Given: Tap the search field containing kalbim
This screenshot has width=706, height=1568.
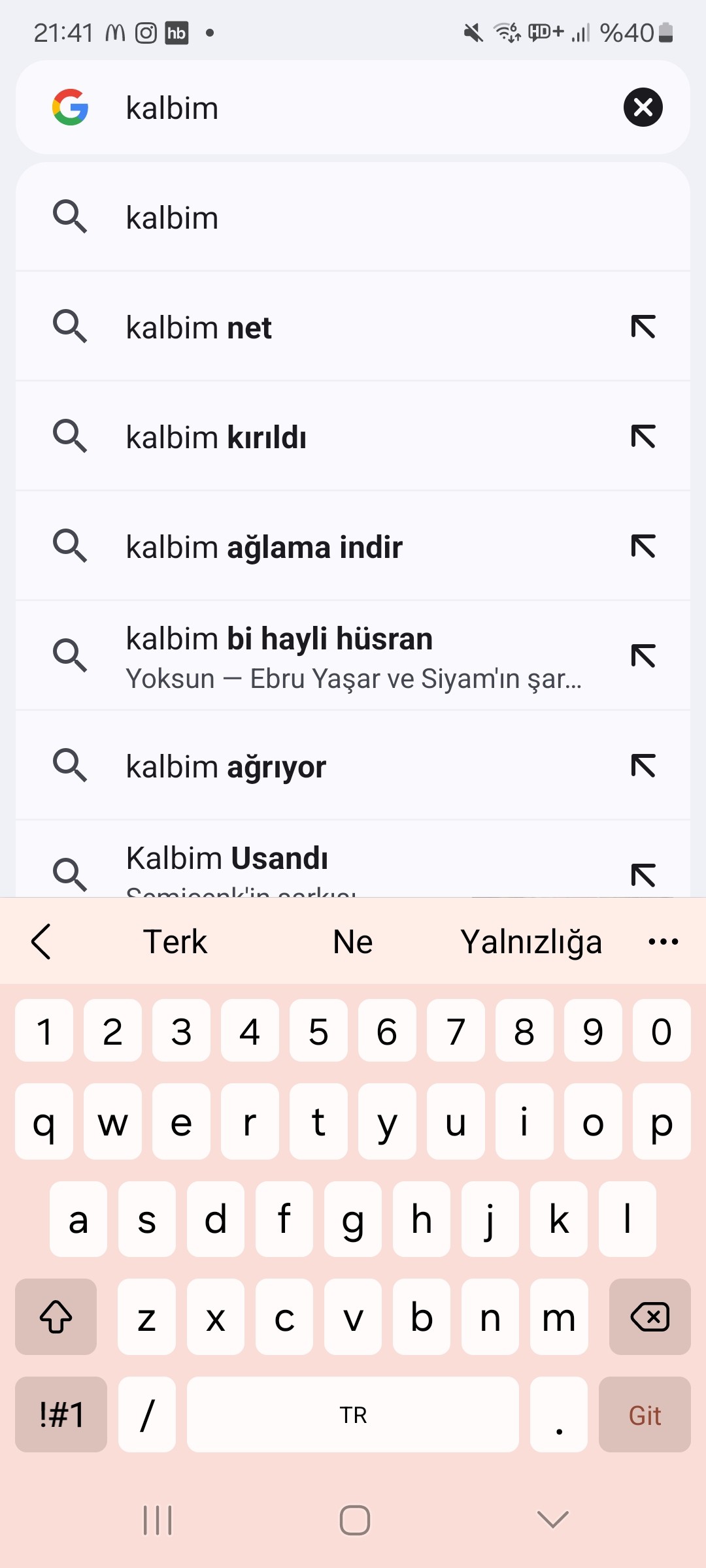Looking at the screenshot, I should (353, 107).
